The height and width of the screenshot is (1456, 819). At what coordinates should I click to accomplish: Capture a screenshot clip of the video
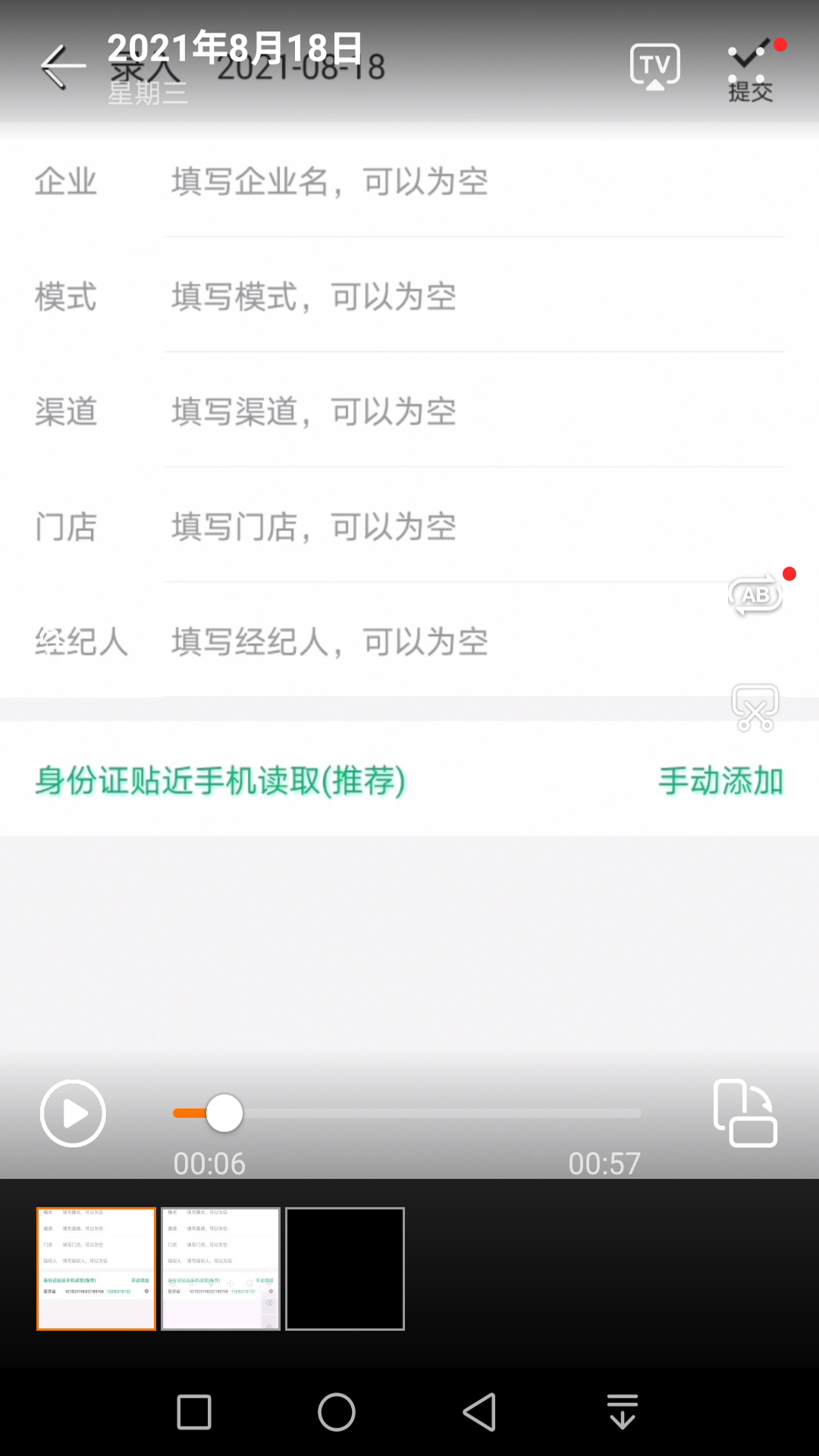click(755, 708)
